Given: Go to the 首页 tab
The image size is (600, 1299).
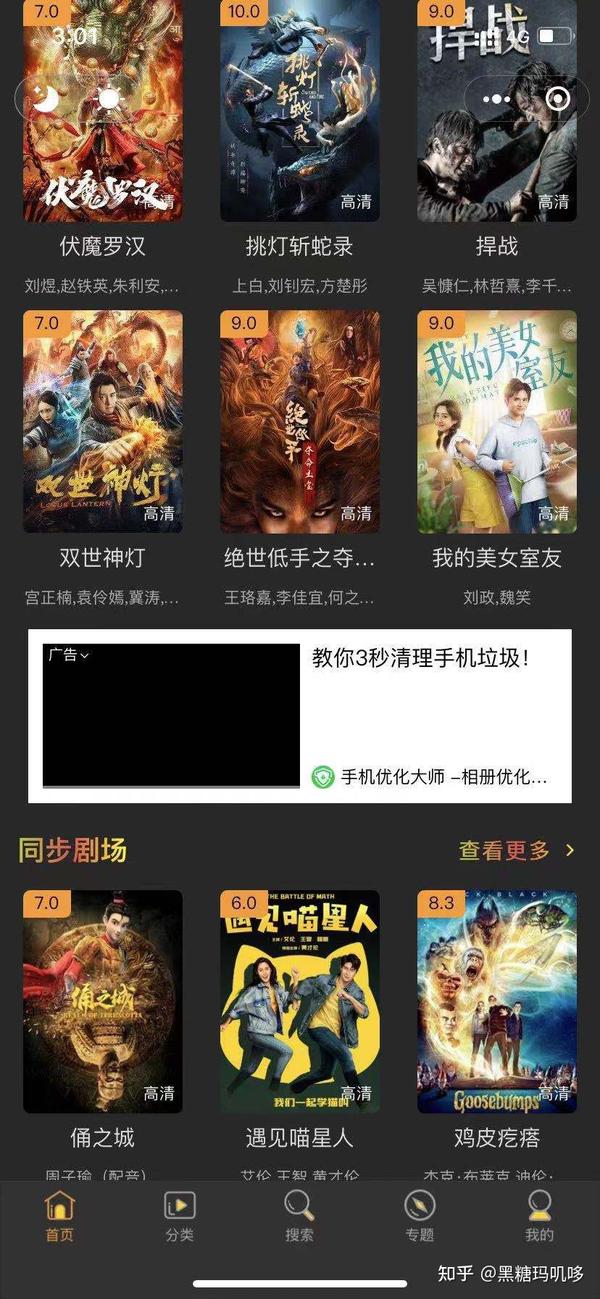Looking at the screenshot, I should click(60, 1216).
